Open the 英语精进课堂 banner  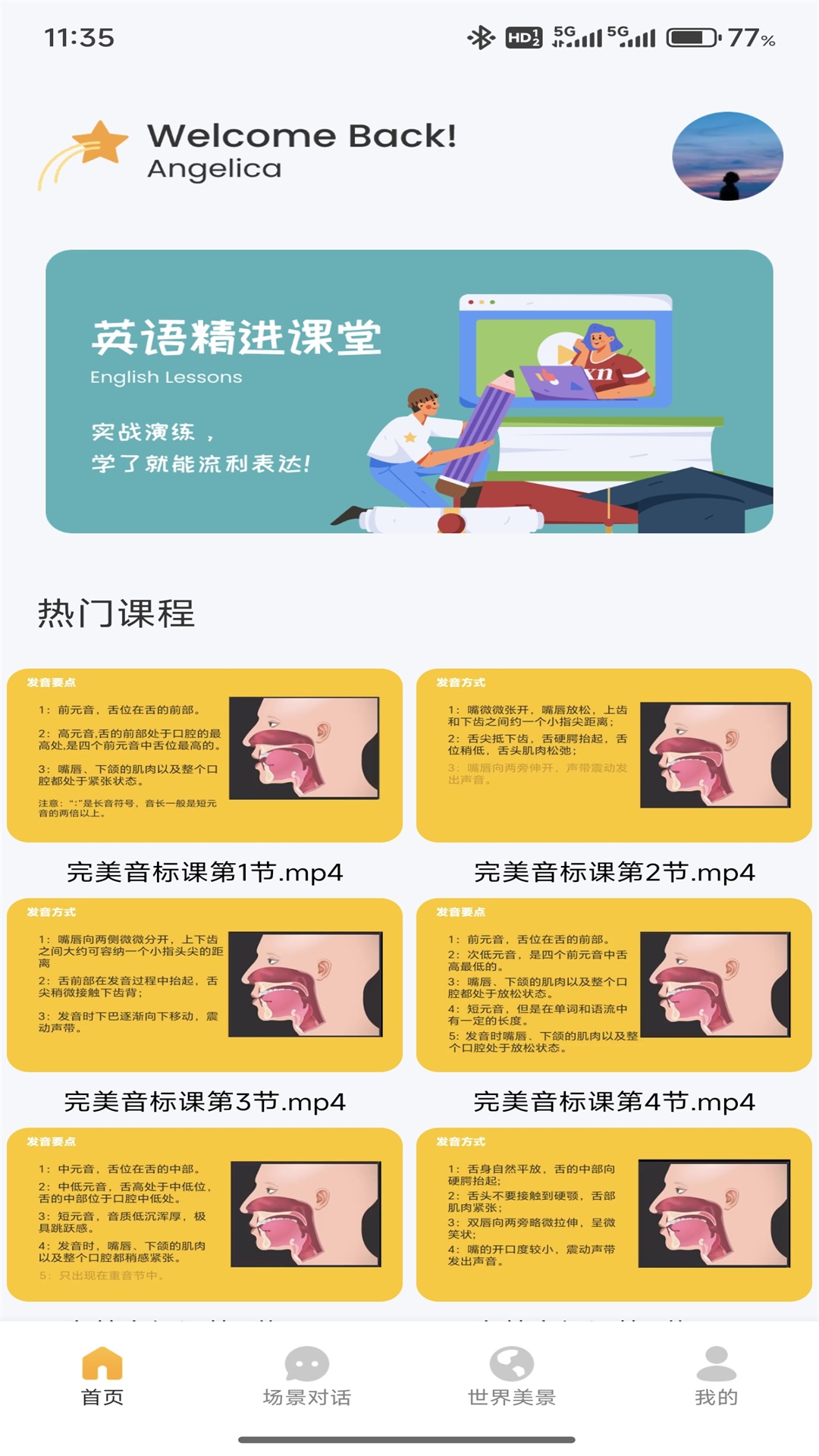point(409,389)
